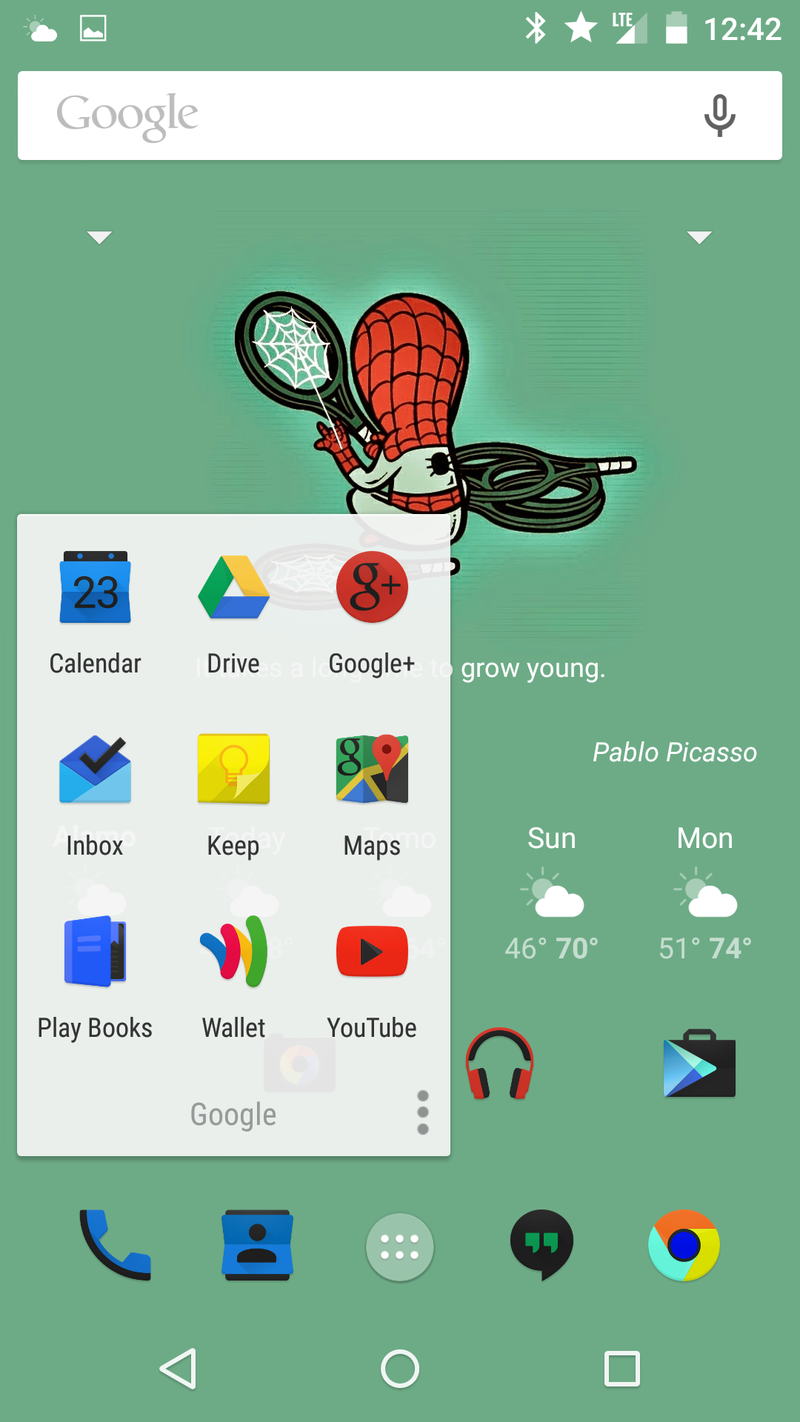800x1422 pixels.
Task: Open the Google+ app
Action: click(371, 589)
